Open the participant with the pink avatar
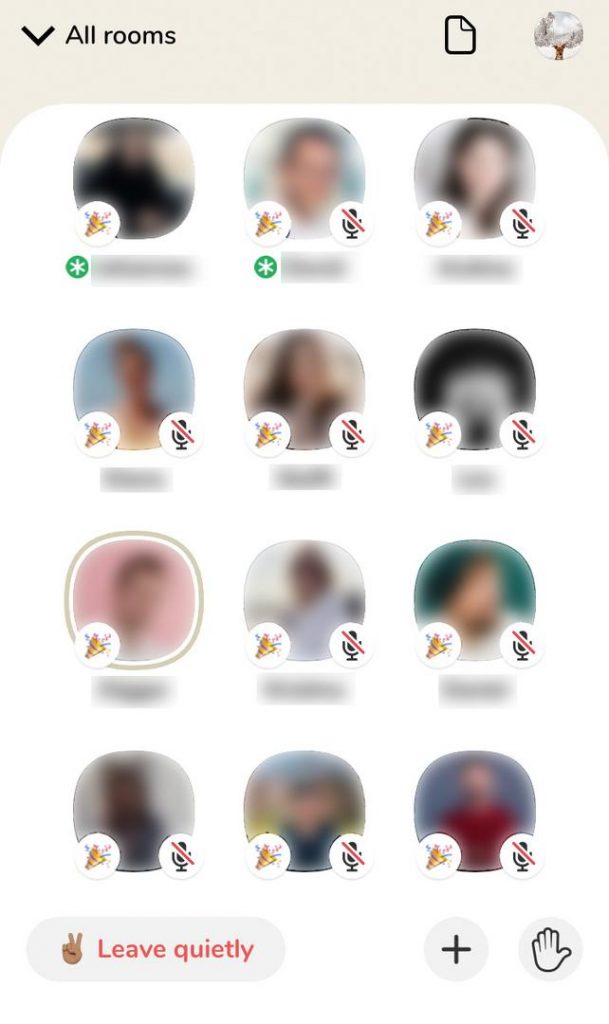Screen dimensions: 609x1024 [134, 598]
